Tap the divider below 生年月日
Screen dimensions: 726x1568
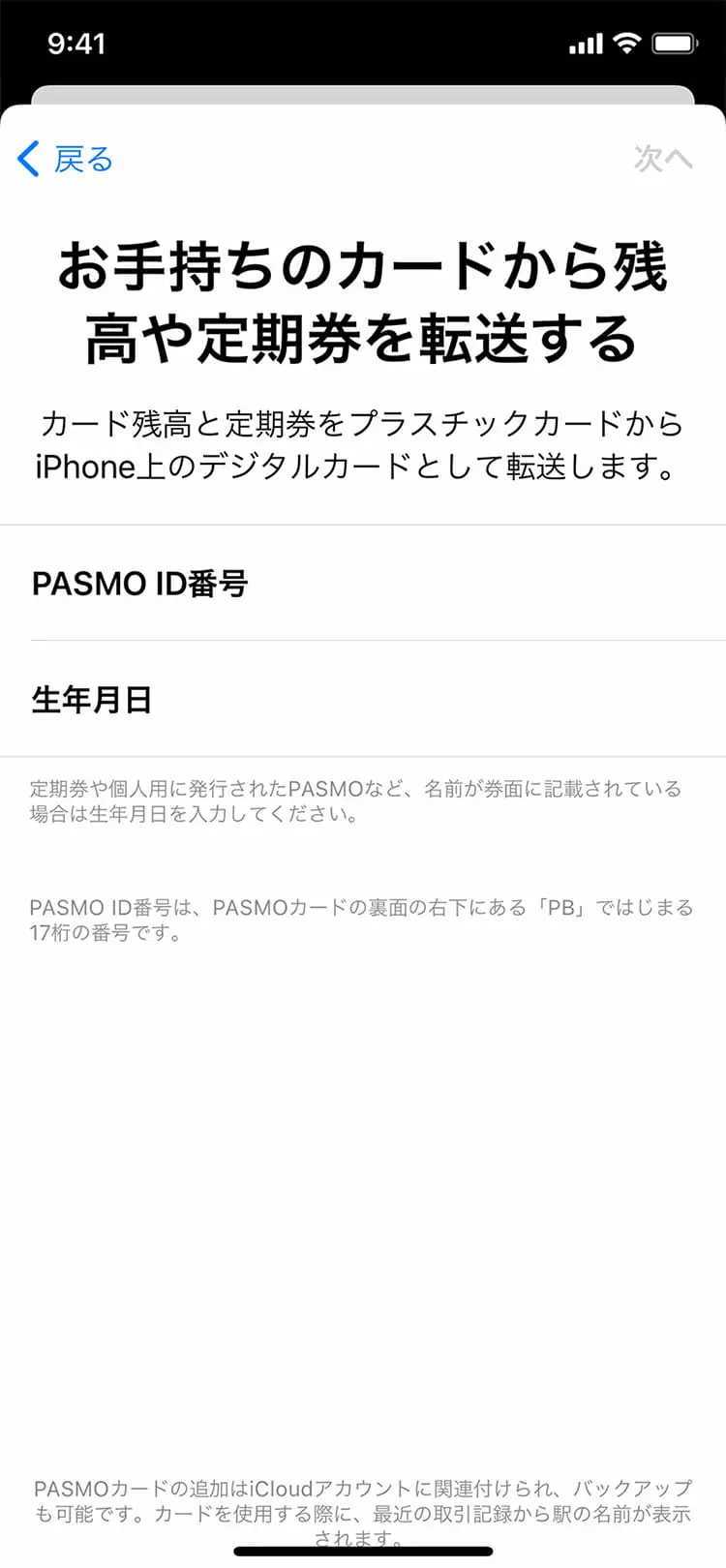pyautogui.click(x=363, y=757)
